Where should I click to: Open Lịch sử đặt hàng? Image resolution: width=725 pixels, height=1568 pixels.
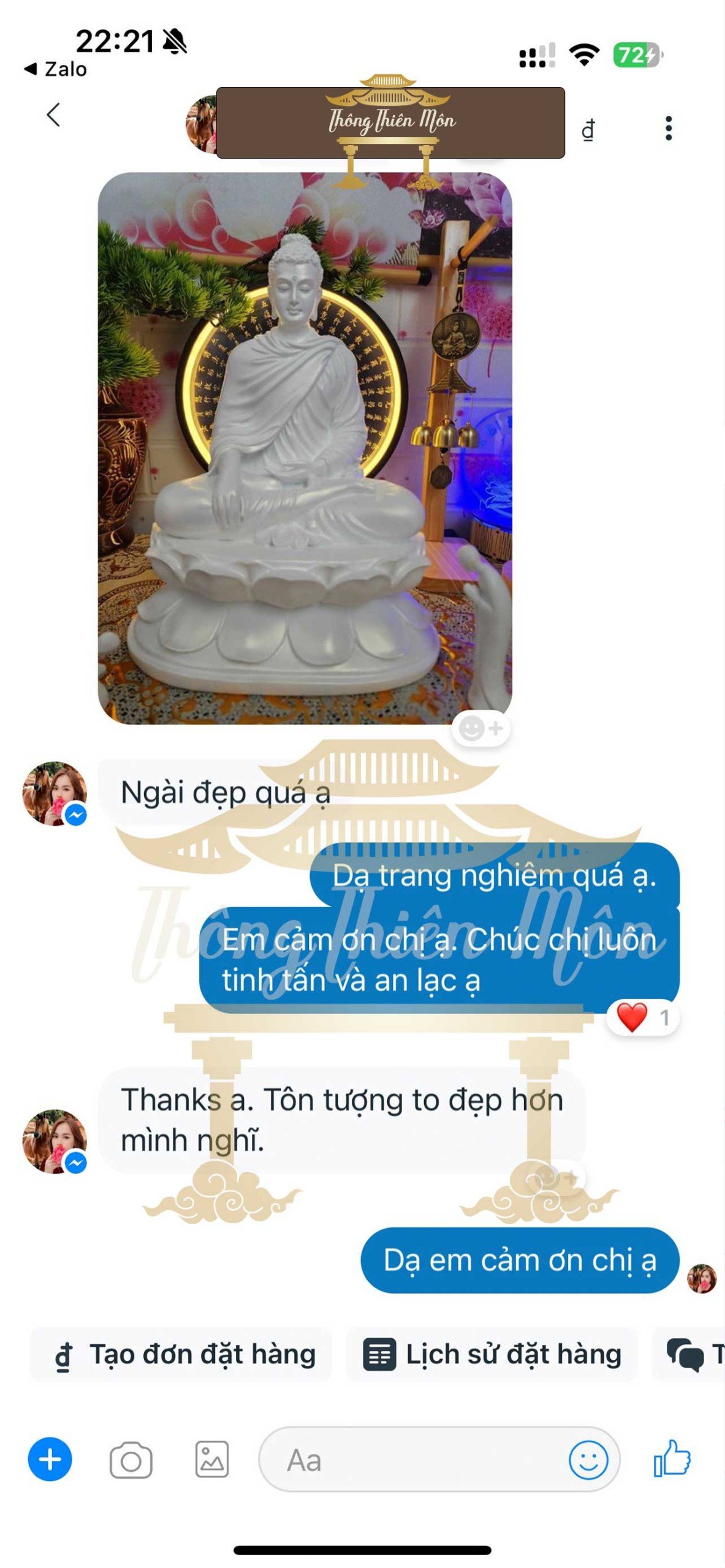coord(492,1354)
